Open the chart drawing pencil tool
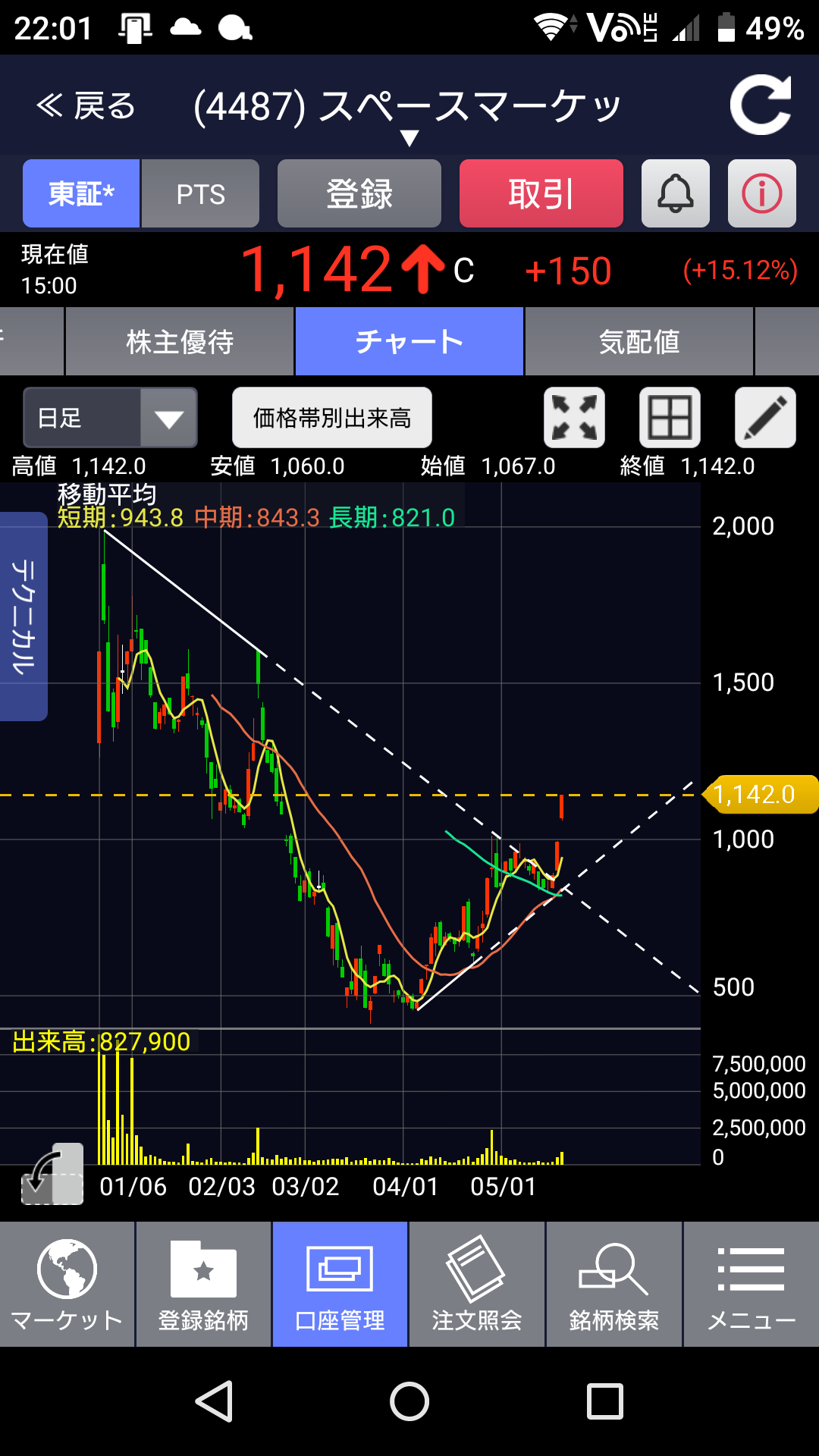This screenshot has width=819, height=1456. point(765,418)
